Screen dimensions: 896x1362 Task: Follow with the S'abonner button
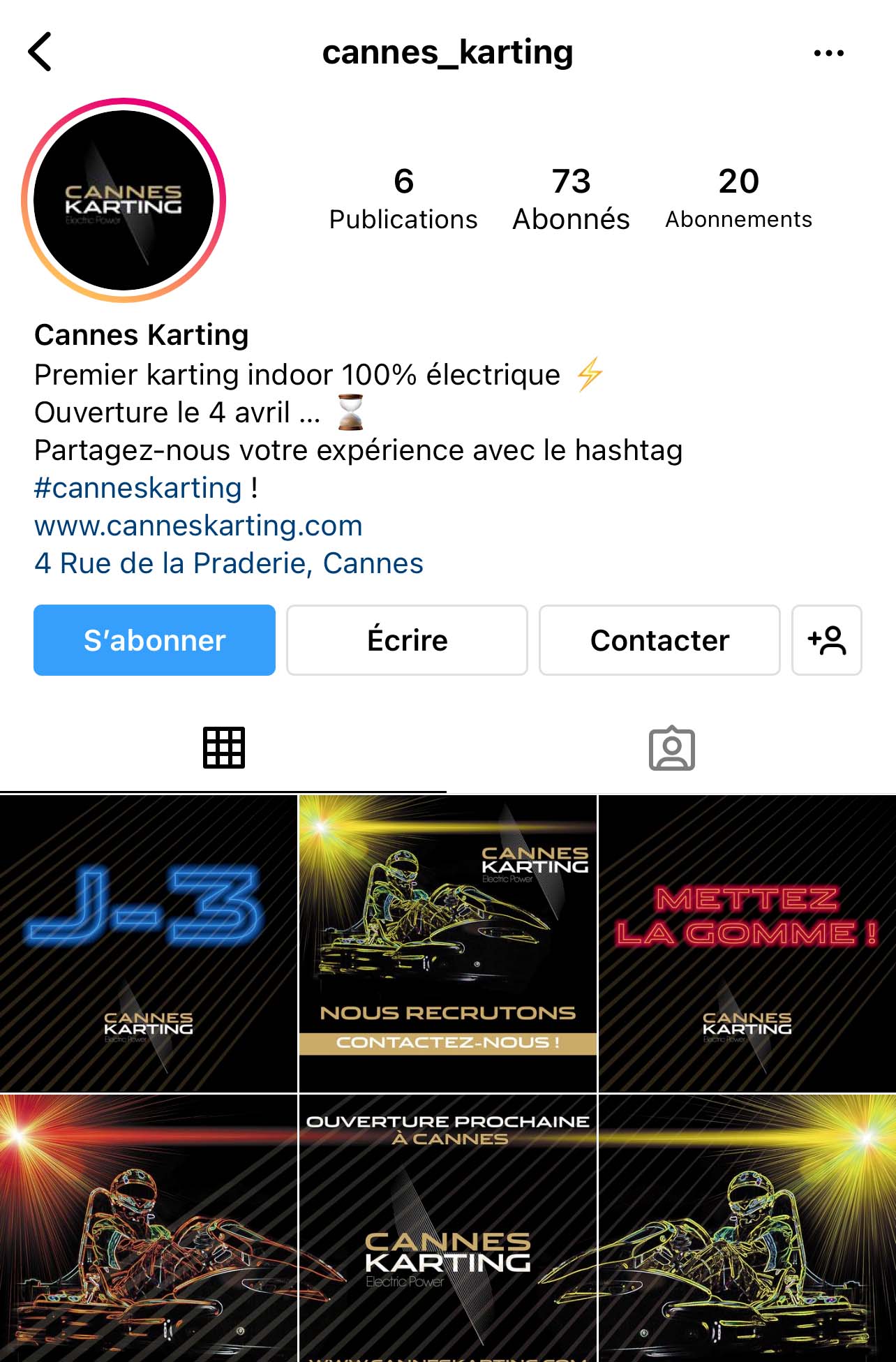(154, 640)
